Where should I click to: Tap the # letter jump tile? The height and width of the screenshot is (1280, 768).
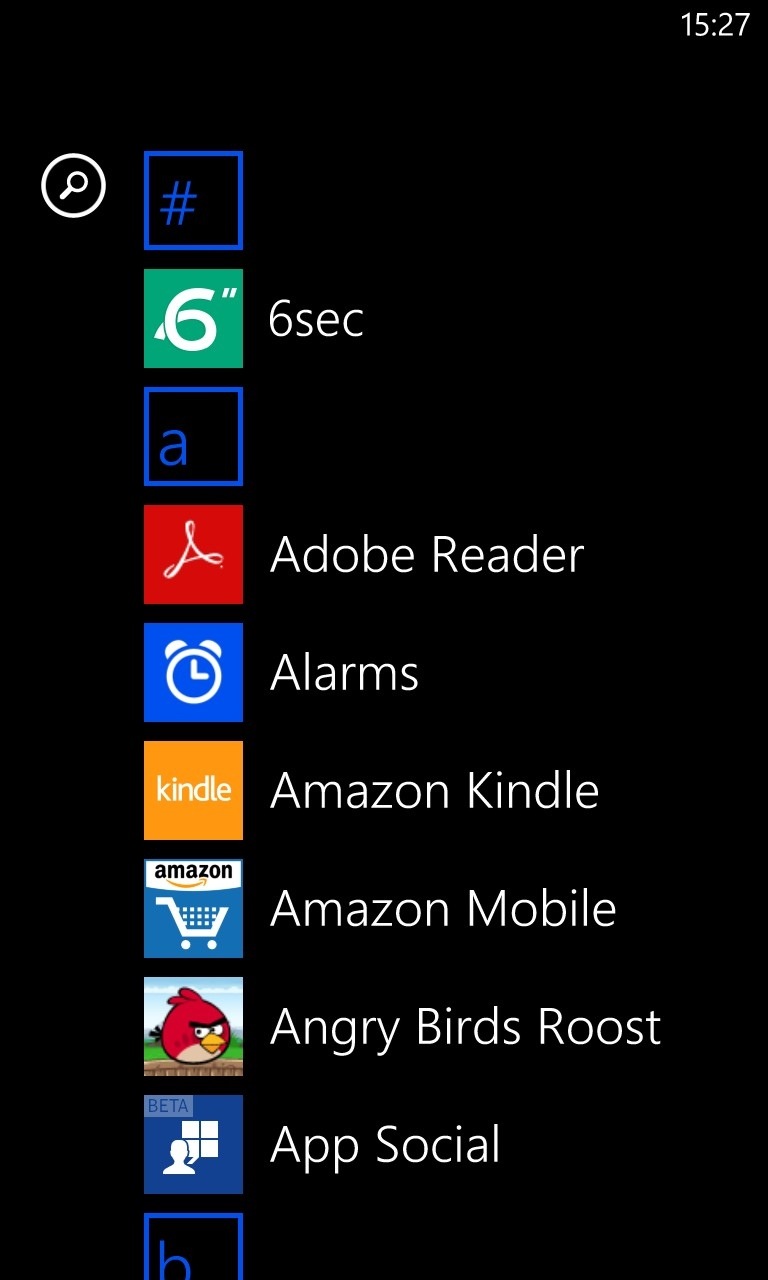[193, 200]
